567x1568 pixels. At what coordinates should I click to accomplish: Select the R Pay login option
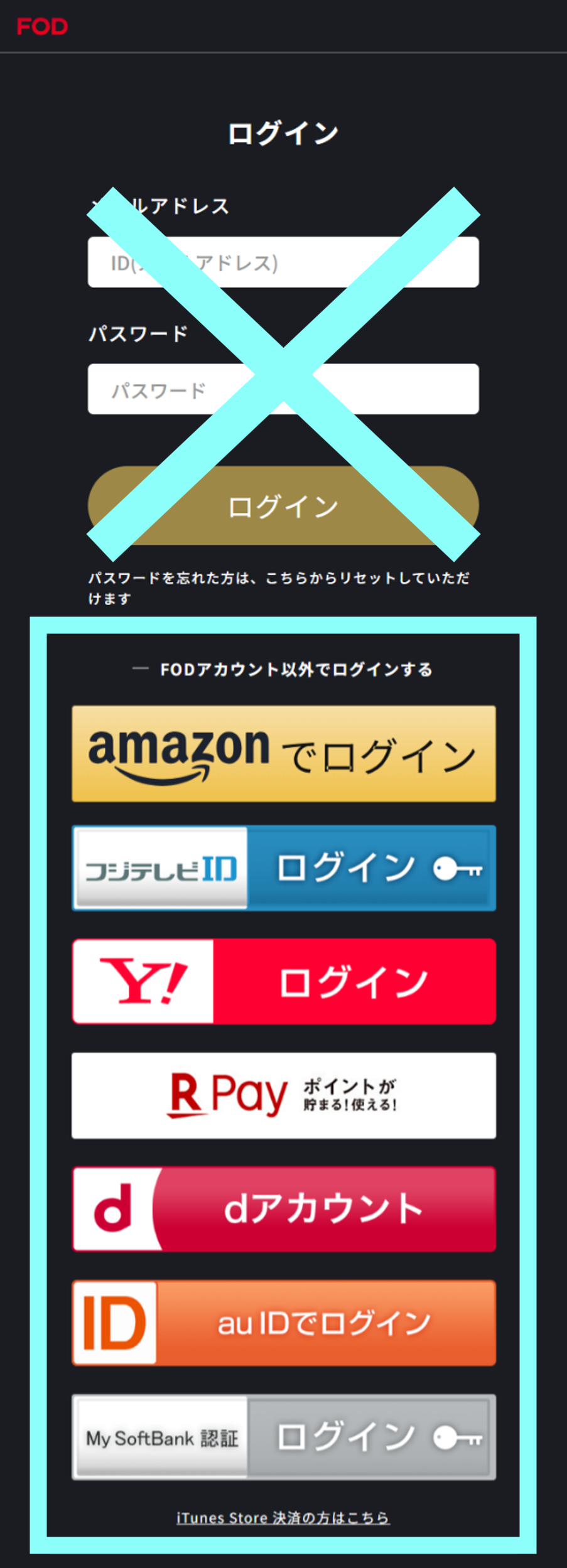click(x=283, y=1095)
